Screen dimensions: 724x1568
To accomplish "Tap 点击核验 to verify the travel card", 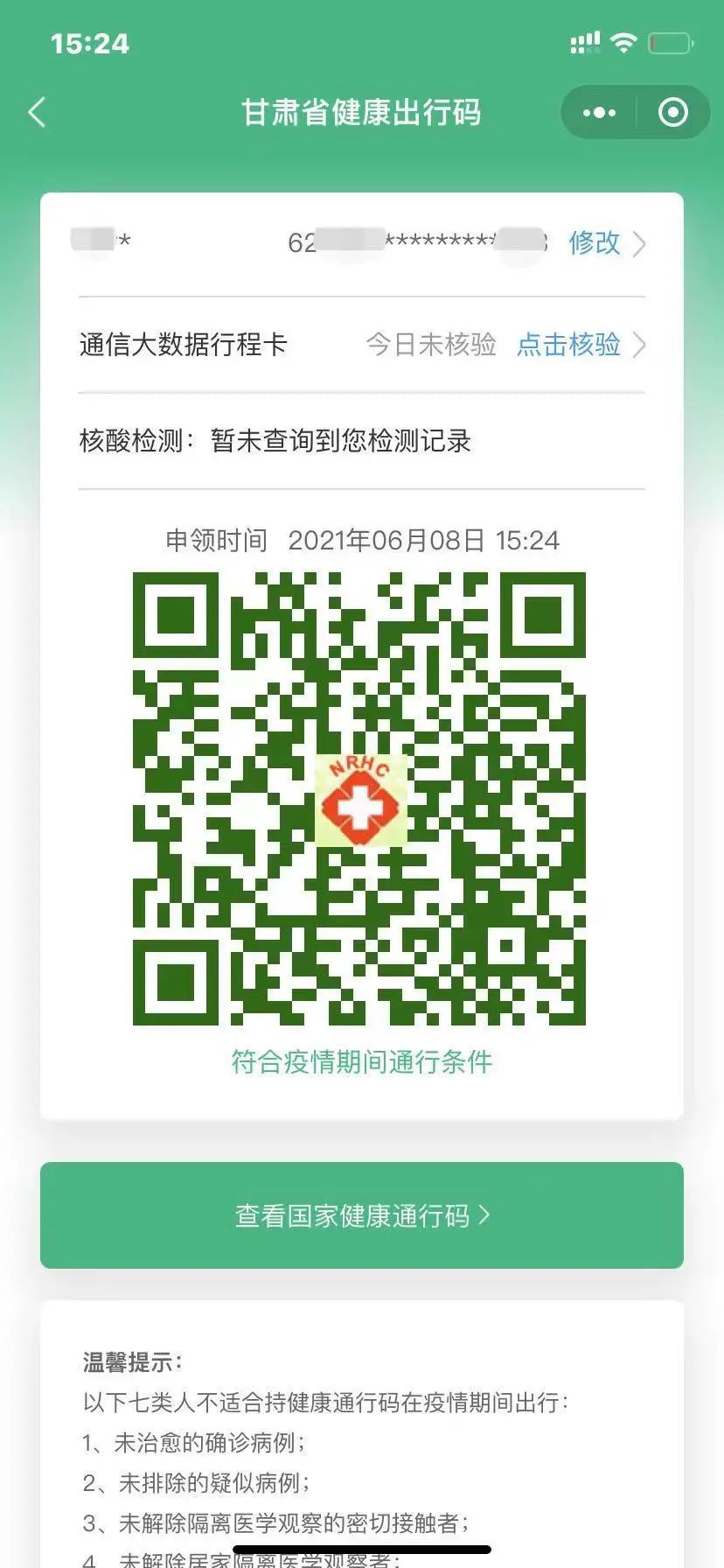I will [x=569, y=345].
